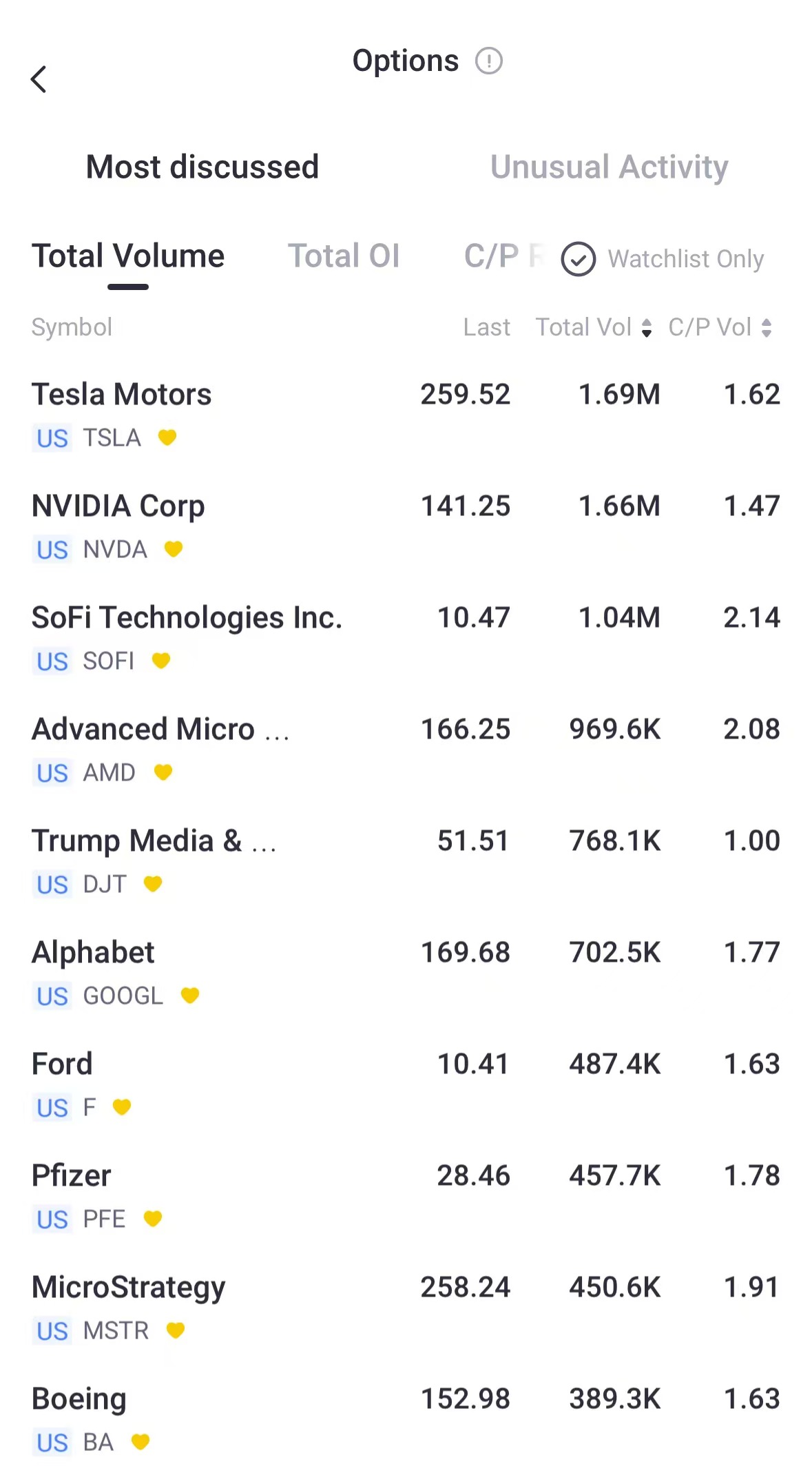Sort the list by Total Vol
The height and width of the screenshot is (1475, 812).
click(594, 327)
